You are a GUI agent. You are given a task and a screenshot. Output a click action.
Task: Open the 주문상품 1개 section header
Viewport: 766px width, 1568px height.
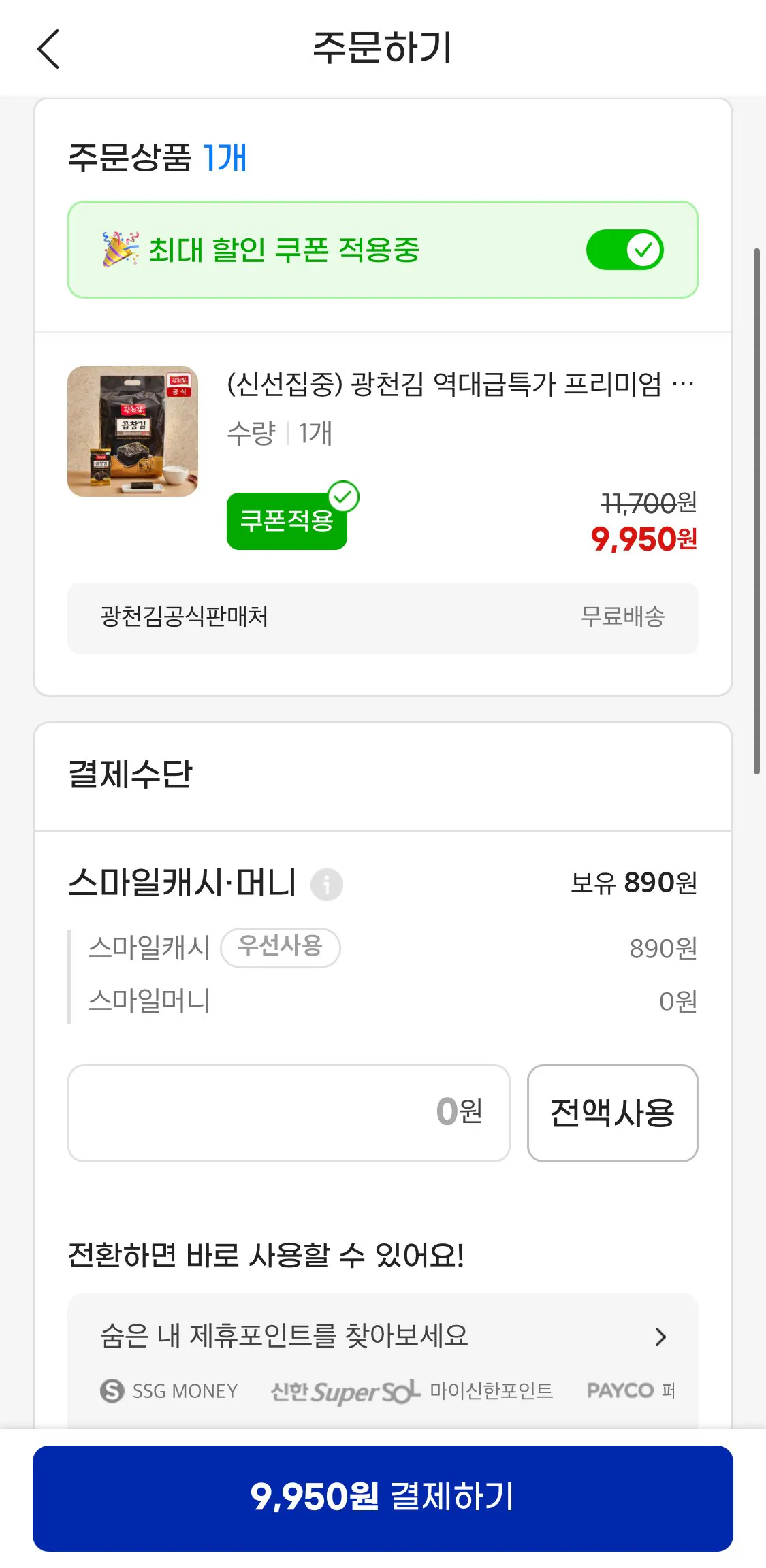[157, 159]
